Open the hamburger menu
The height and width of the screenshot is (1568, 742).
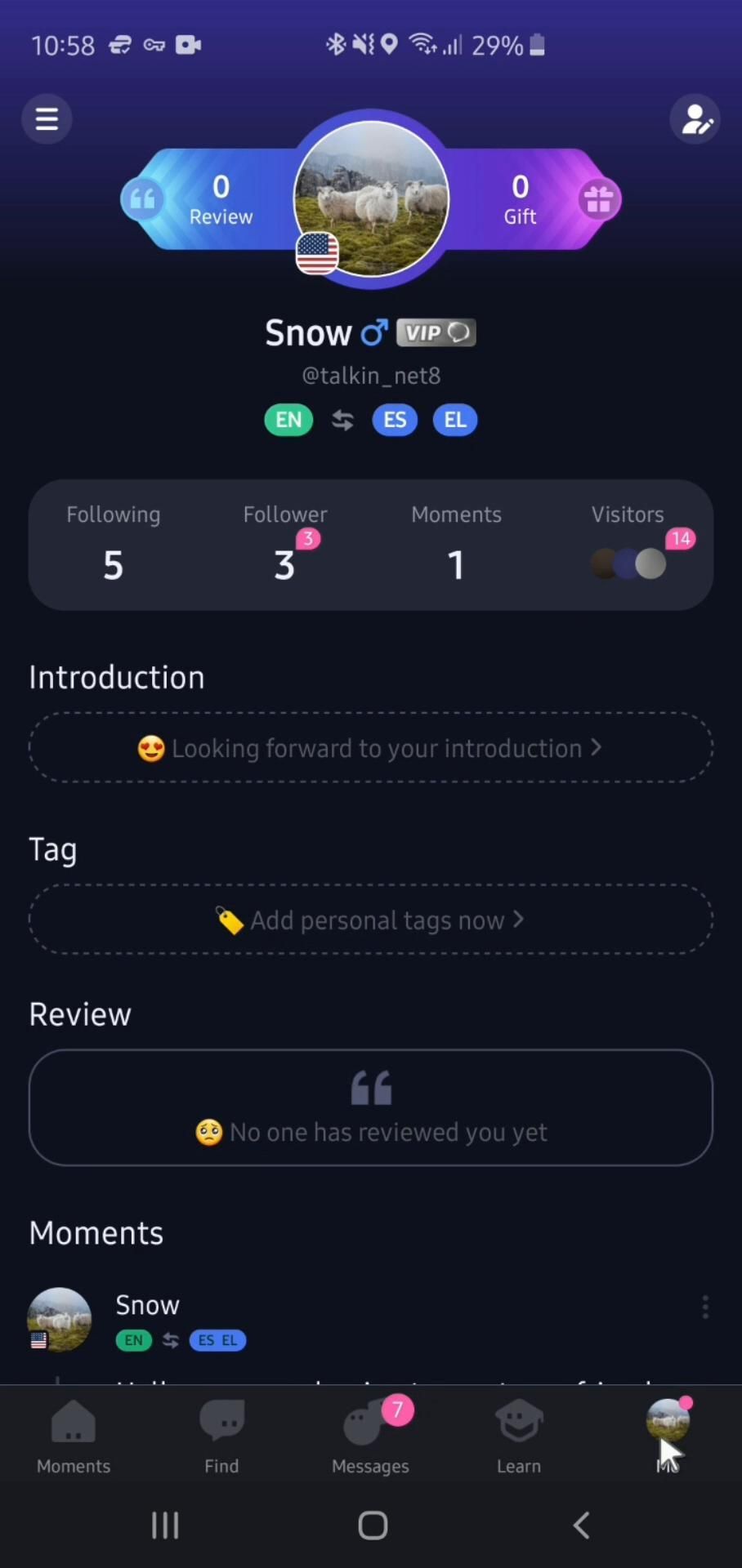pyautogui.click(x=47, y=119)
